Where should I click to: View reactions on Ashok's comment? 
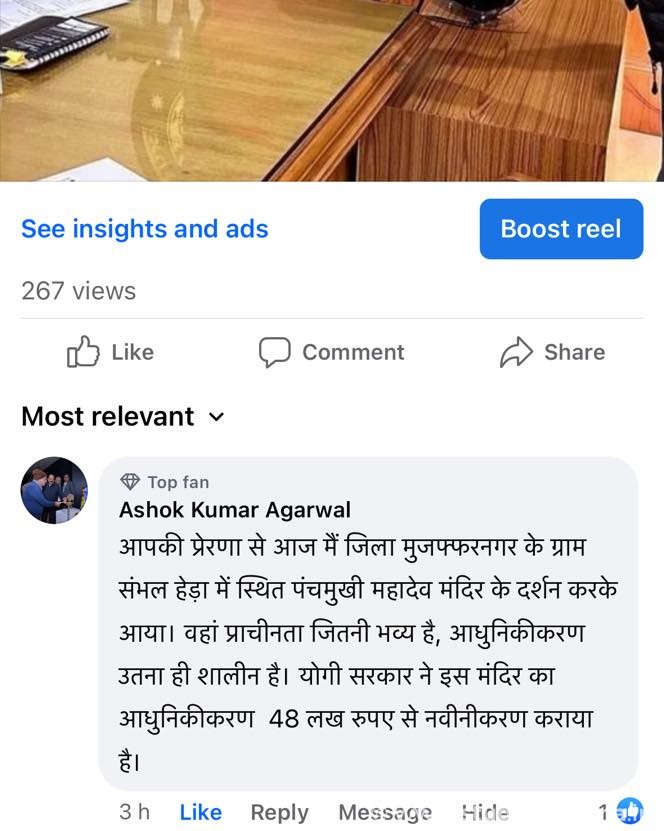point(622,811)
